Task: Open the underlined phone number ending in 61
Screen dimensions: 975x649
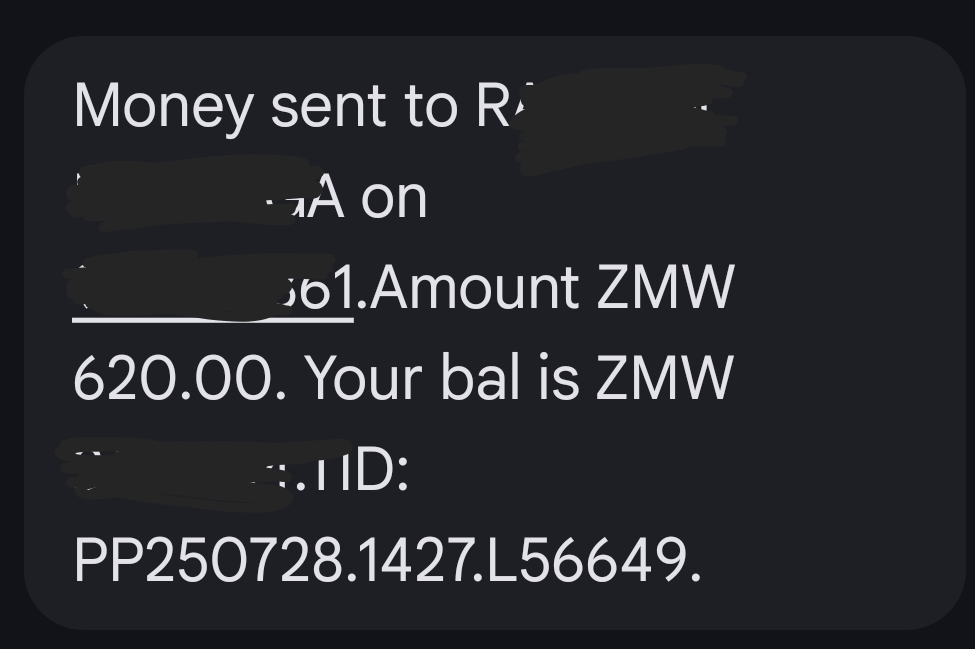Action: 215,290
